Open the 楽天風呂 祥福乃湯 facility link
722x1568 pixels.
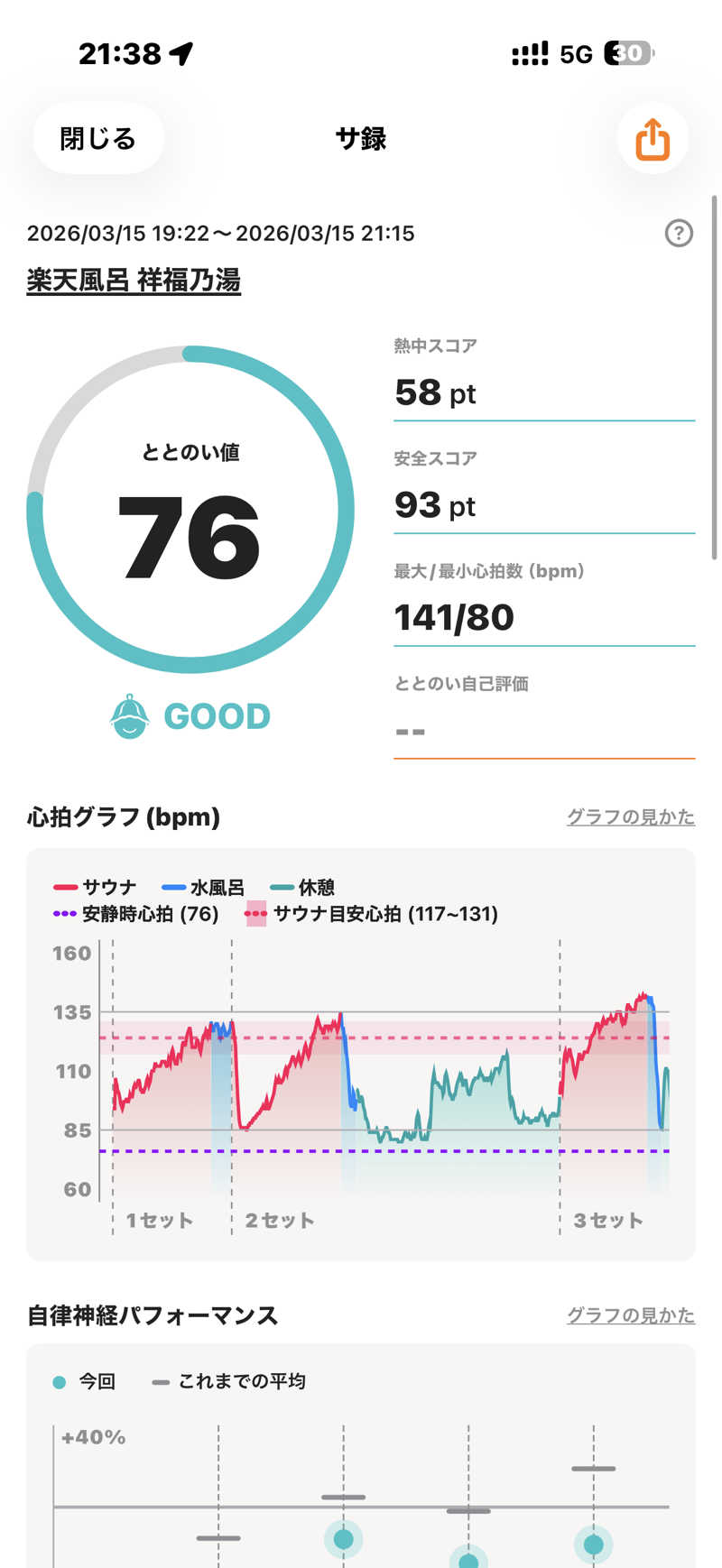(134, 281)
